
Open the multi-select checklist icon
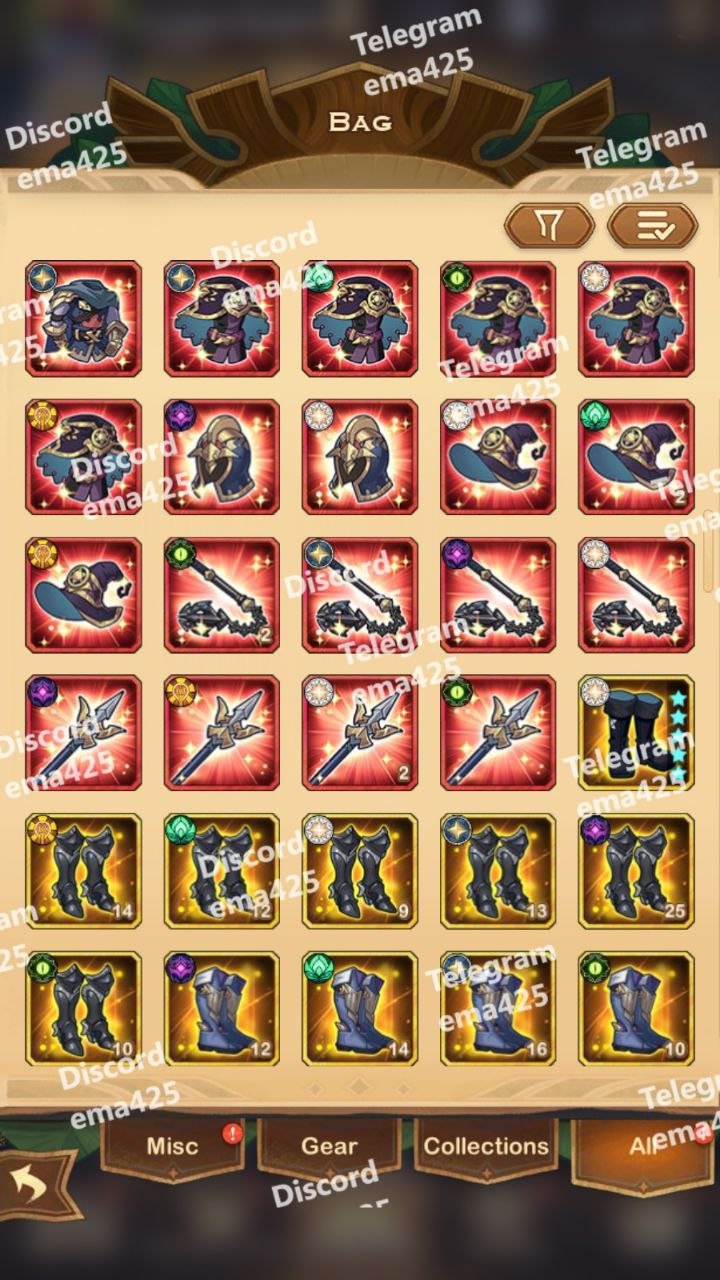652,226
